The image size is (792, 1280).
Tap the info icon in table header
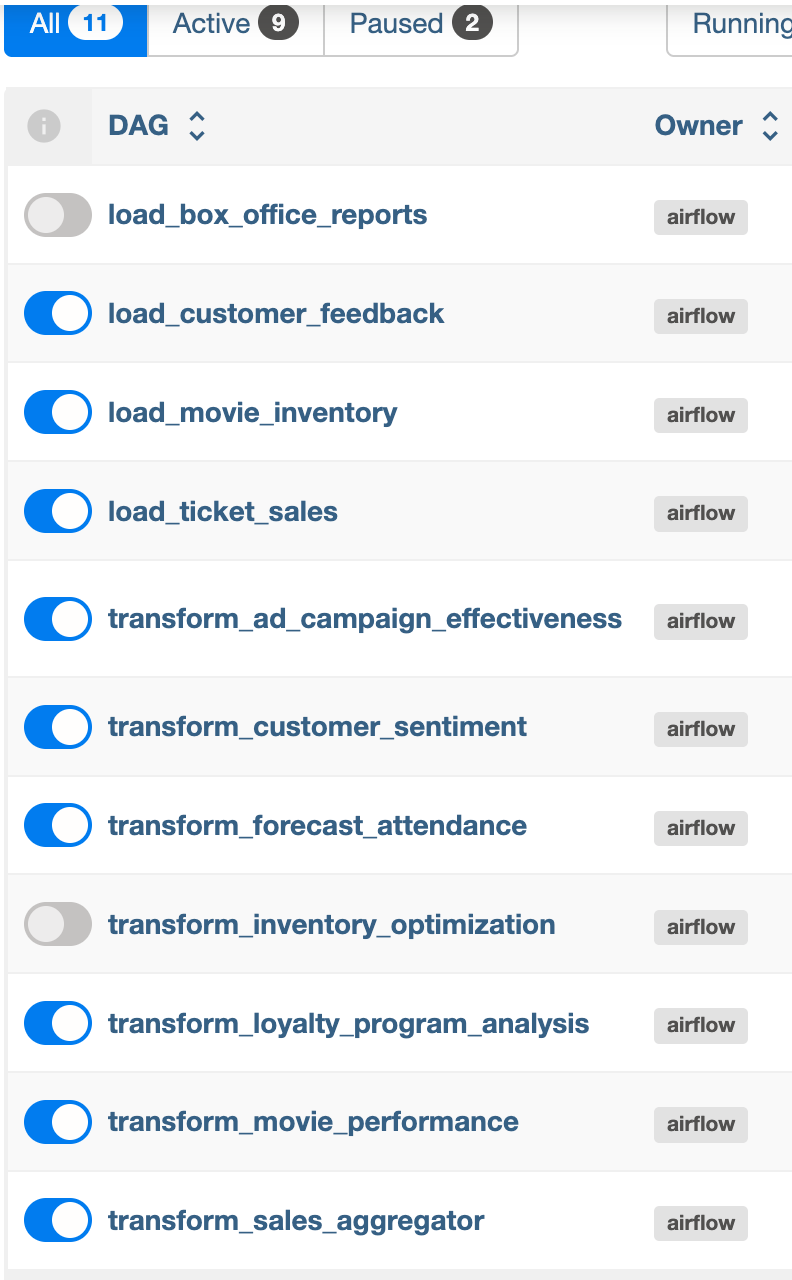(44, 126)
